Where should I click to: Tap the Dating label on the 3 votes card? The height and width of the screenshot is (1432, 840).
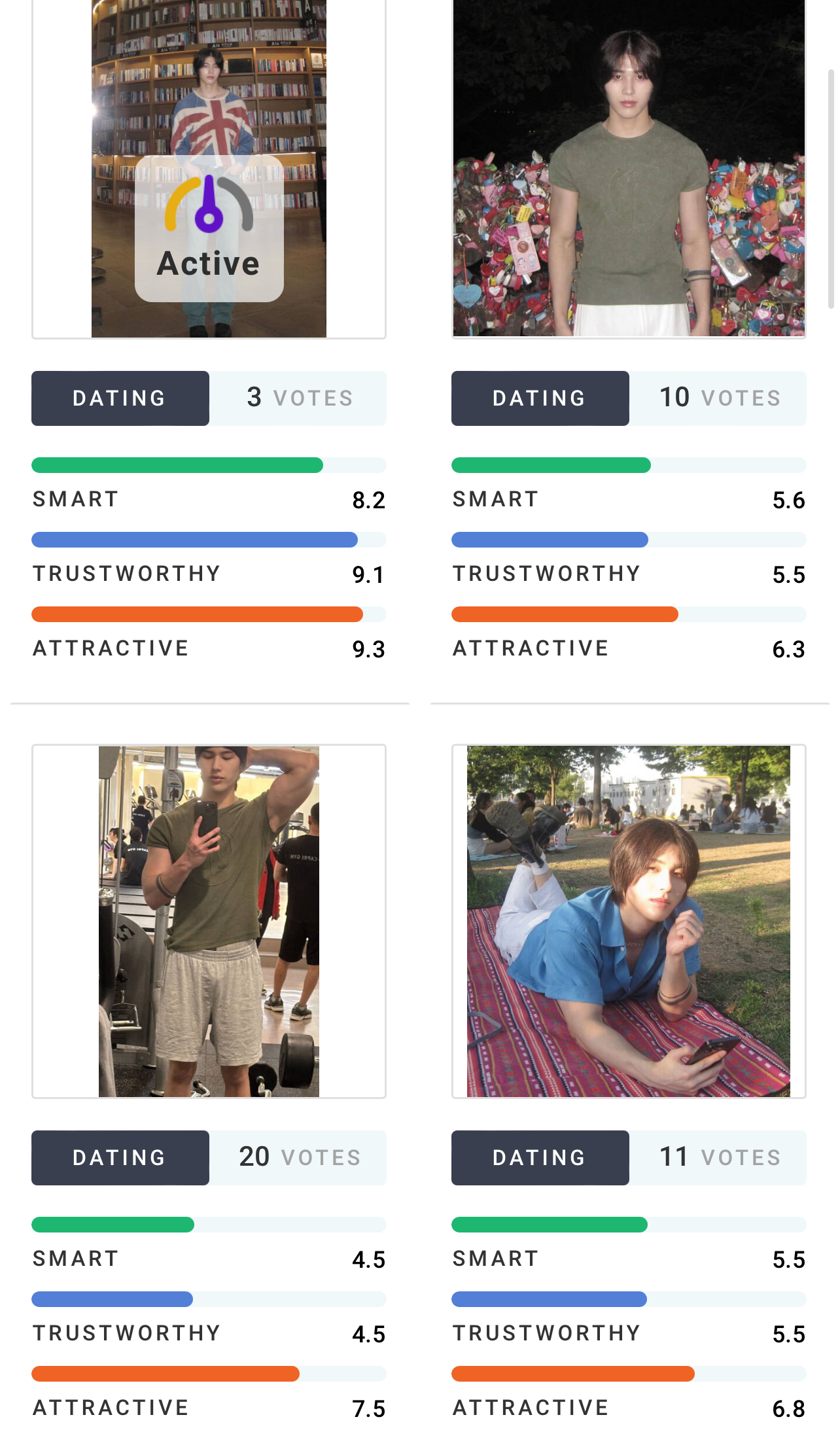coord(120,398)
